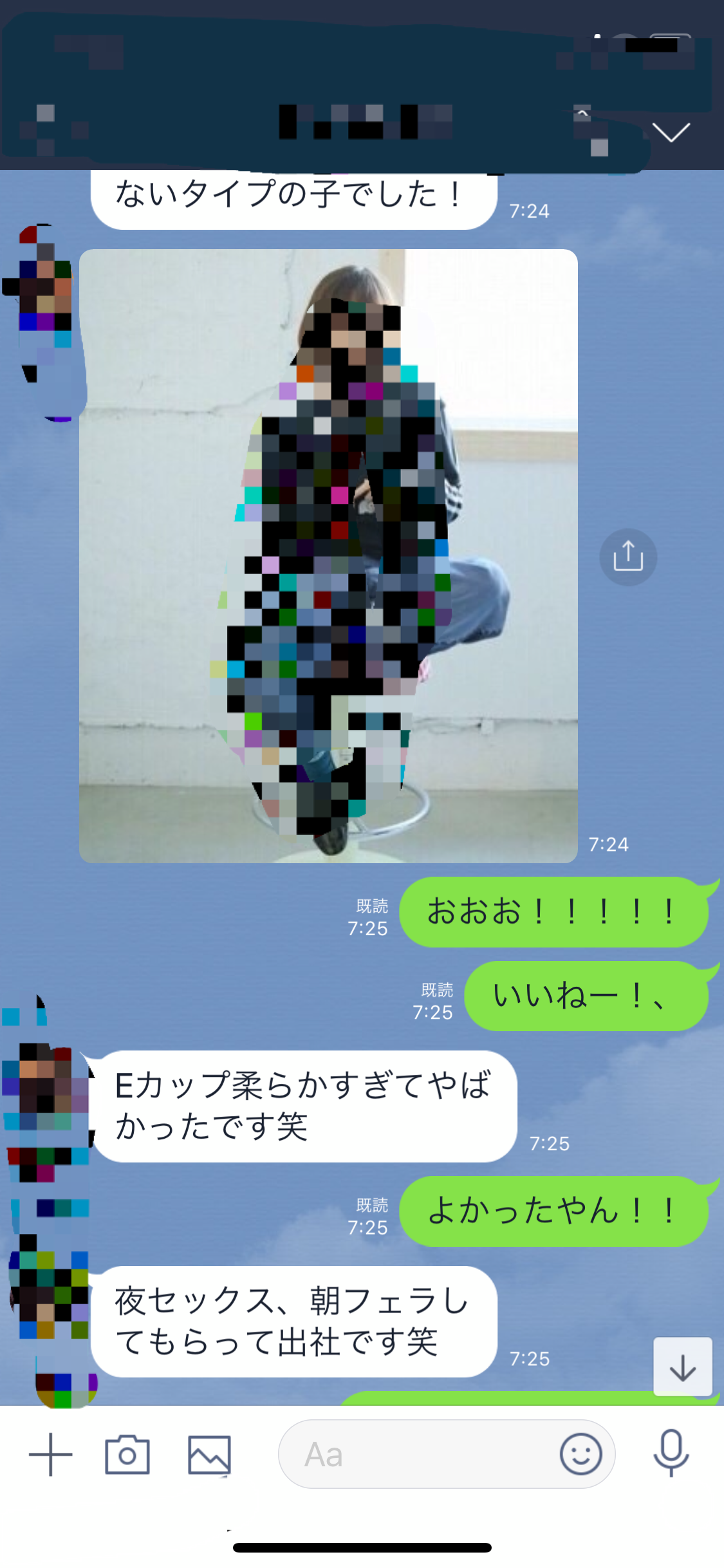Tap the Aa message input field
Screen dimensions: 724x1568
[x=418, y=1455]
